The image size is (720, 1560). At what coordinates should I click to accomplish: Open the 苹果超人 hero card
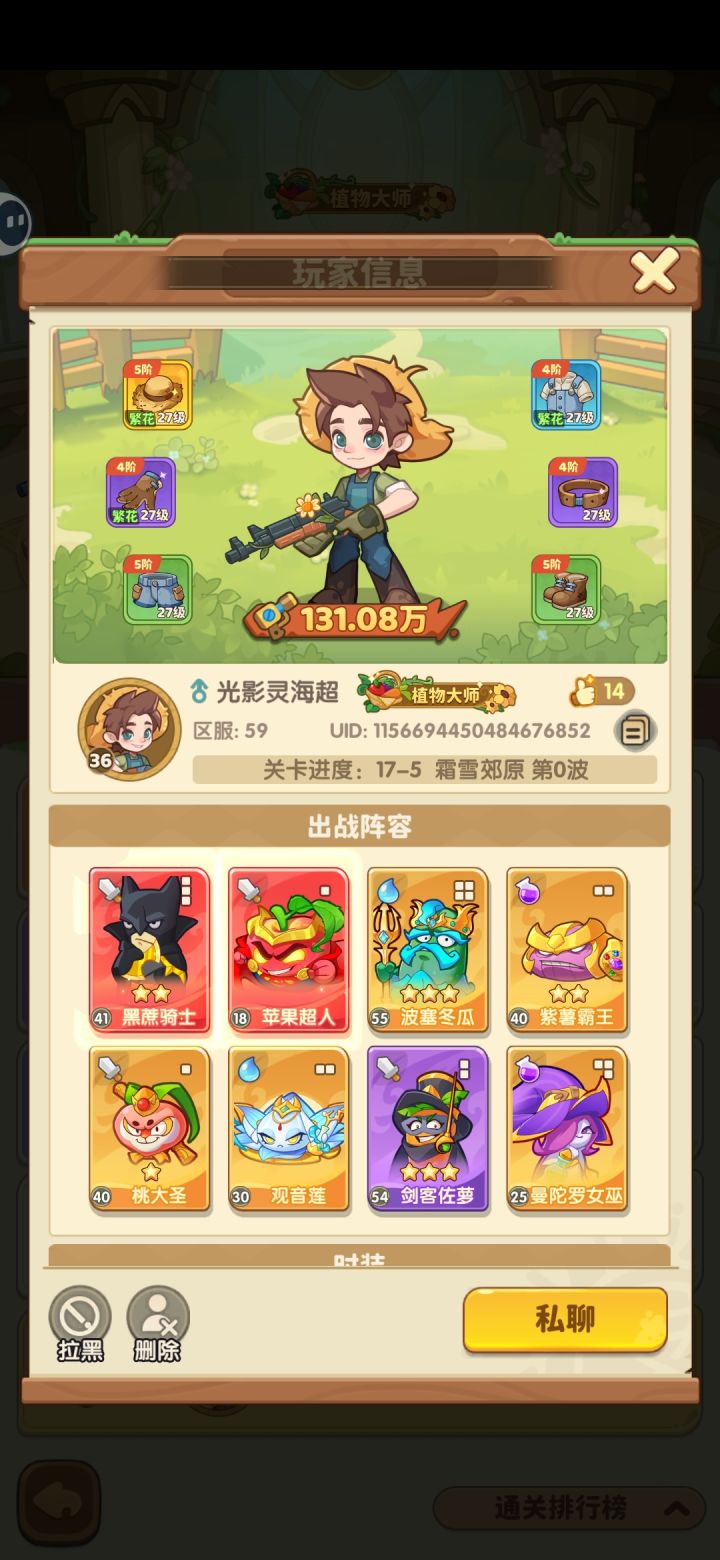tap(288, 948)
